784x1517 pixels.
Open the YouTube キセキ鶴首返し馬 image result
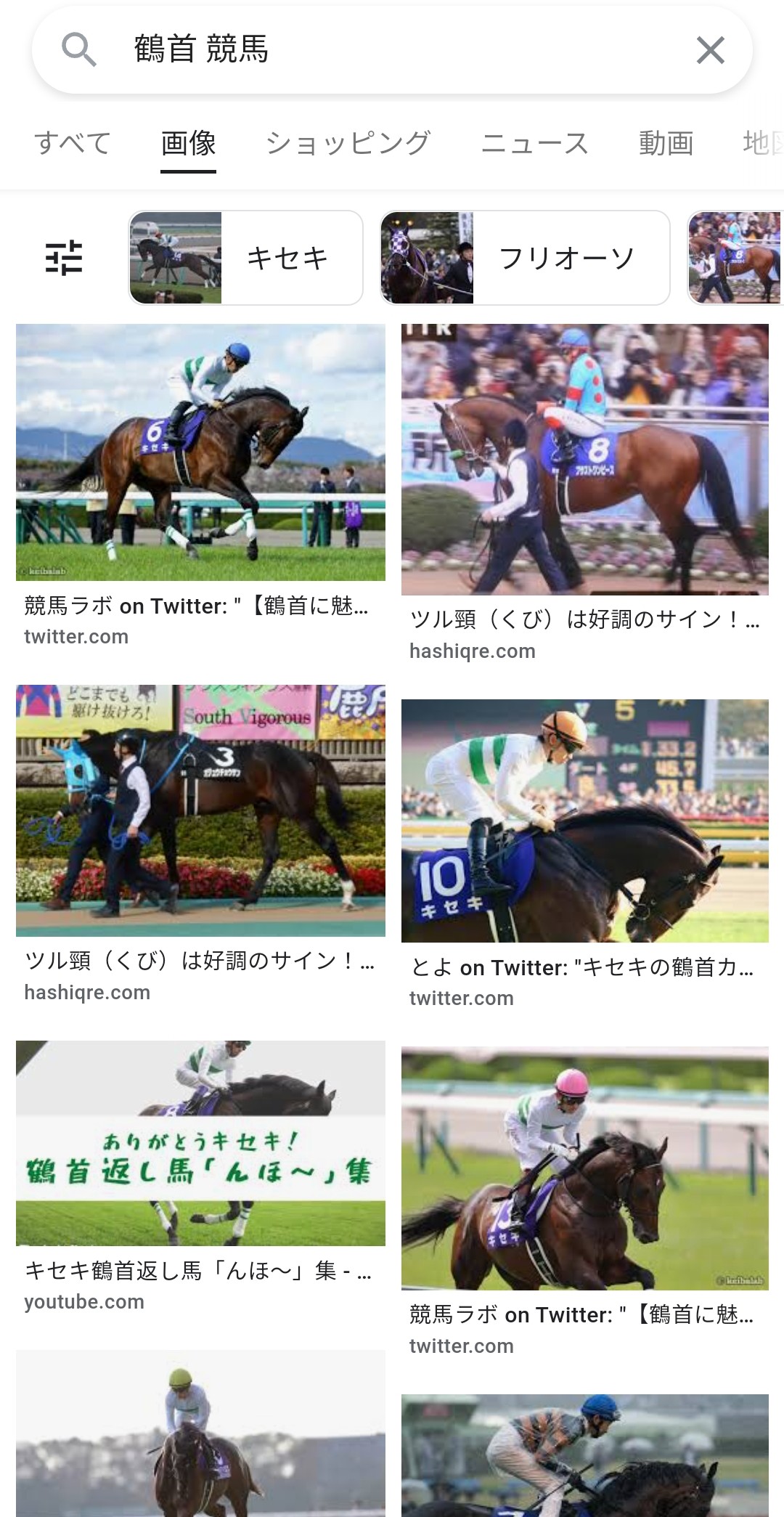tap(200, 1143)
